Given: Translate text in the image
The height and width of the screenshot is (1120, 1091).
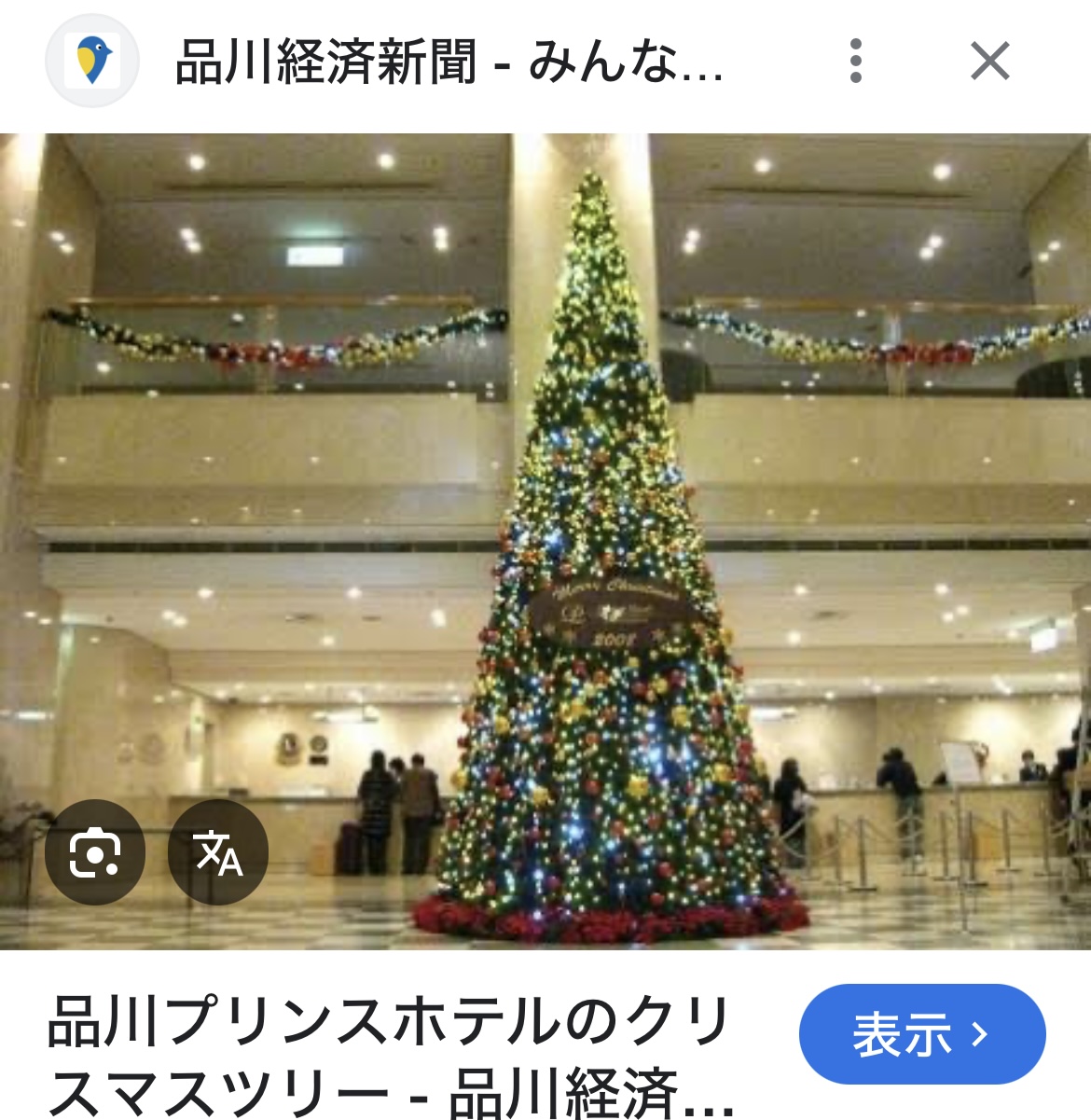Looking at the screenshot, I should [x=218, y=851].
